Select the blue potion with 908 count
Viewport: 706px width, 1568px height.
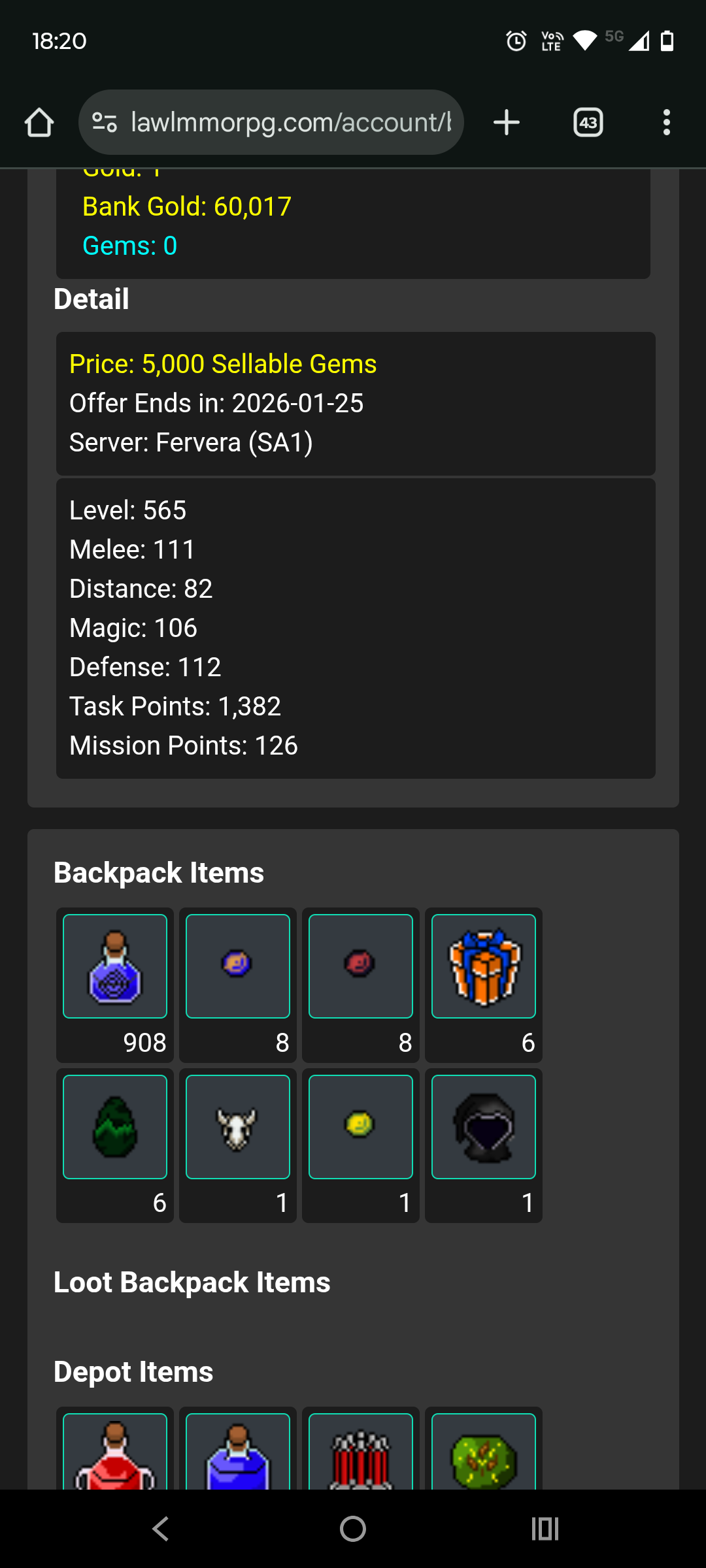(x=115, y=966)
